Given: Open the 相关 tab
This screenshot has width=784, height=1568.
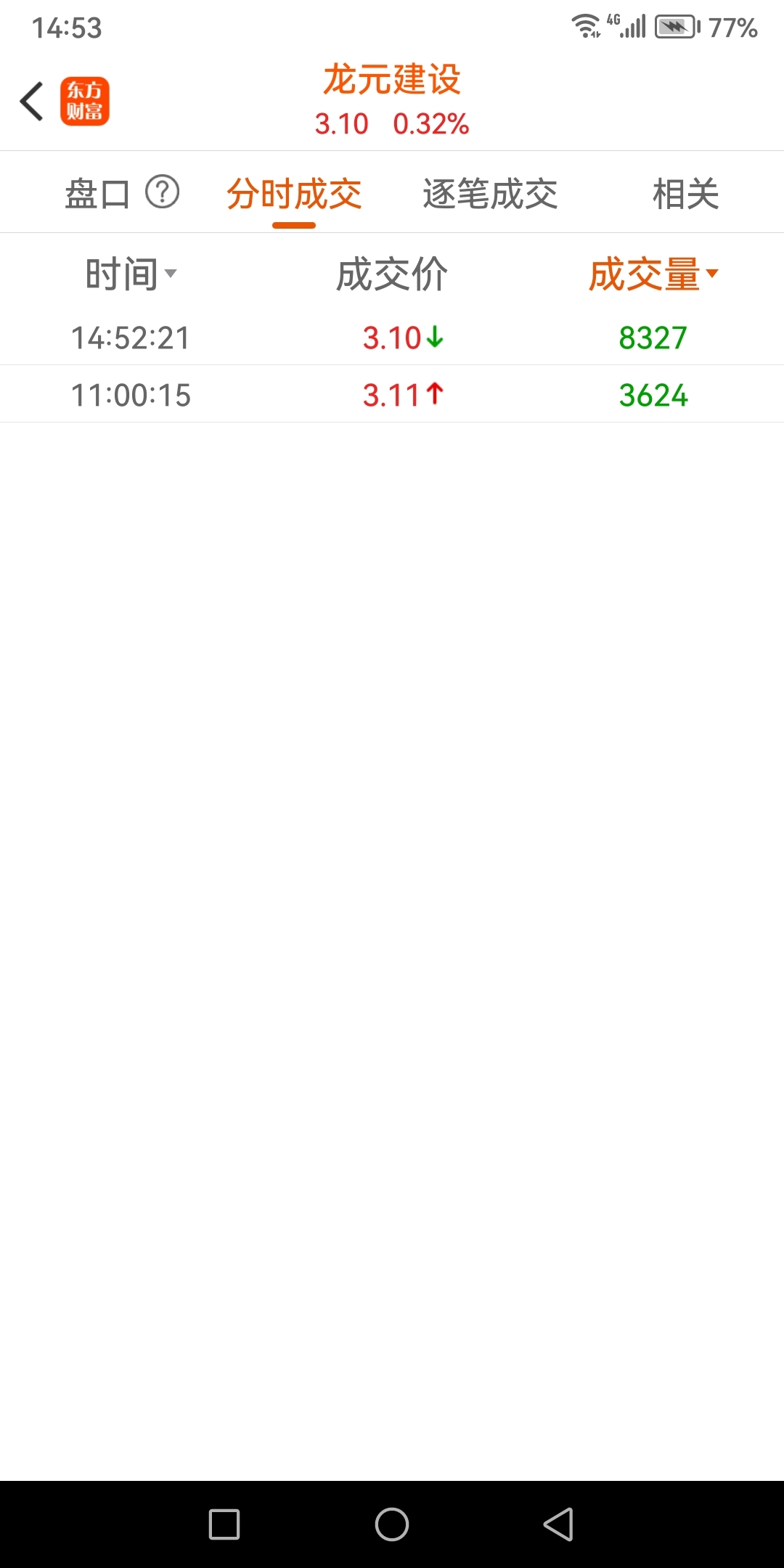Looking at the screenshot, I should coord(685,194).
